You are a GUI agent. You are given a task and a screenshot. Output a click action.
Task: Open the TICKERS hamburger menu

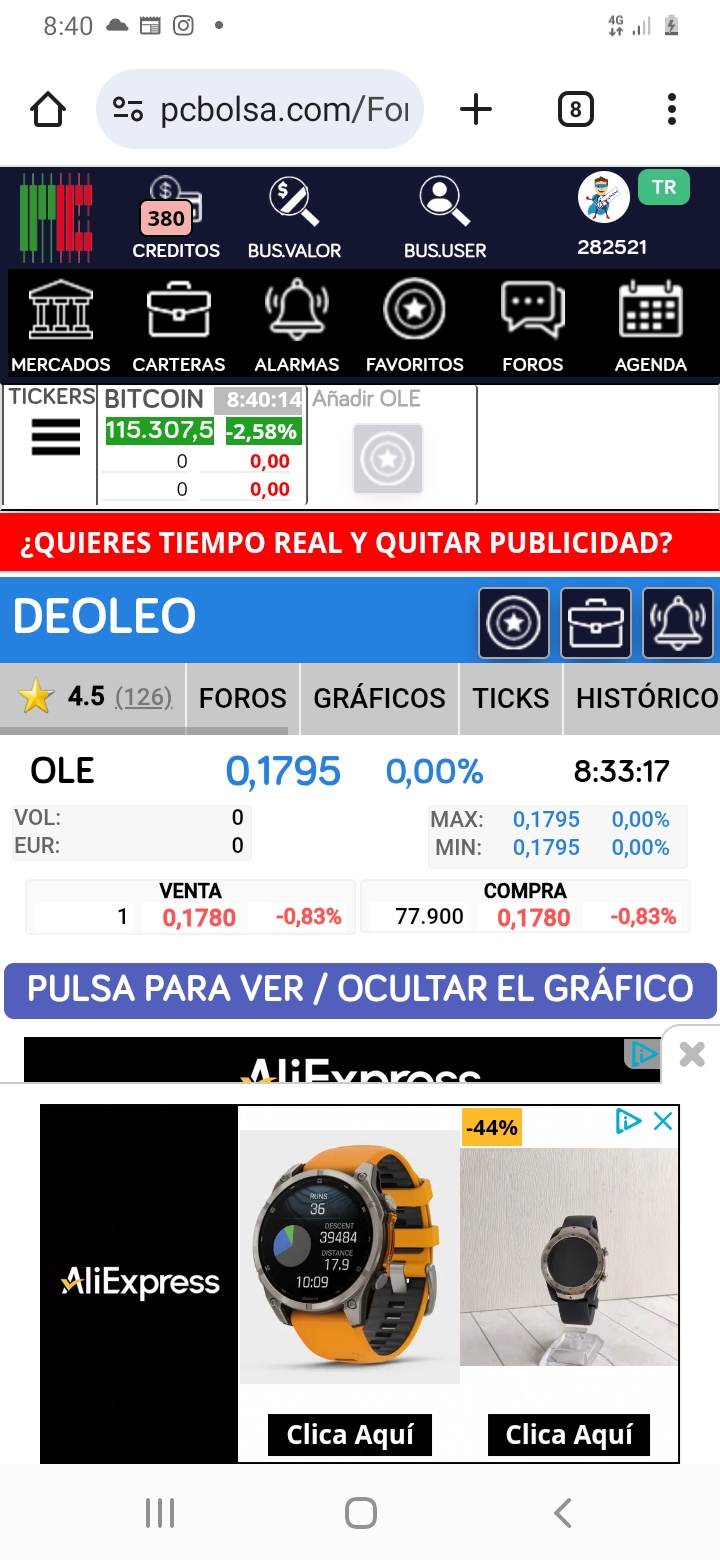pos(56,438)
